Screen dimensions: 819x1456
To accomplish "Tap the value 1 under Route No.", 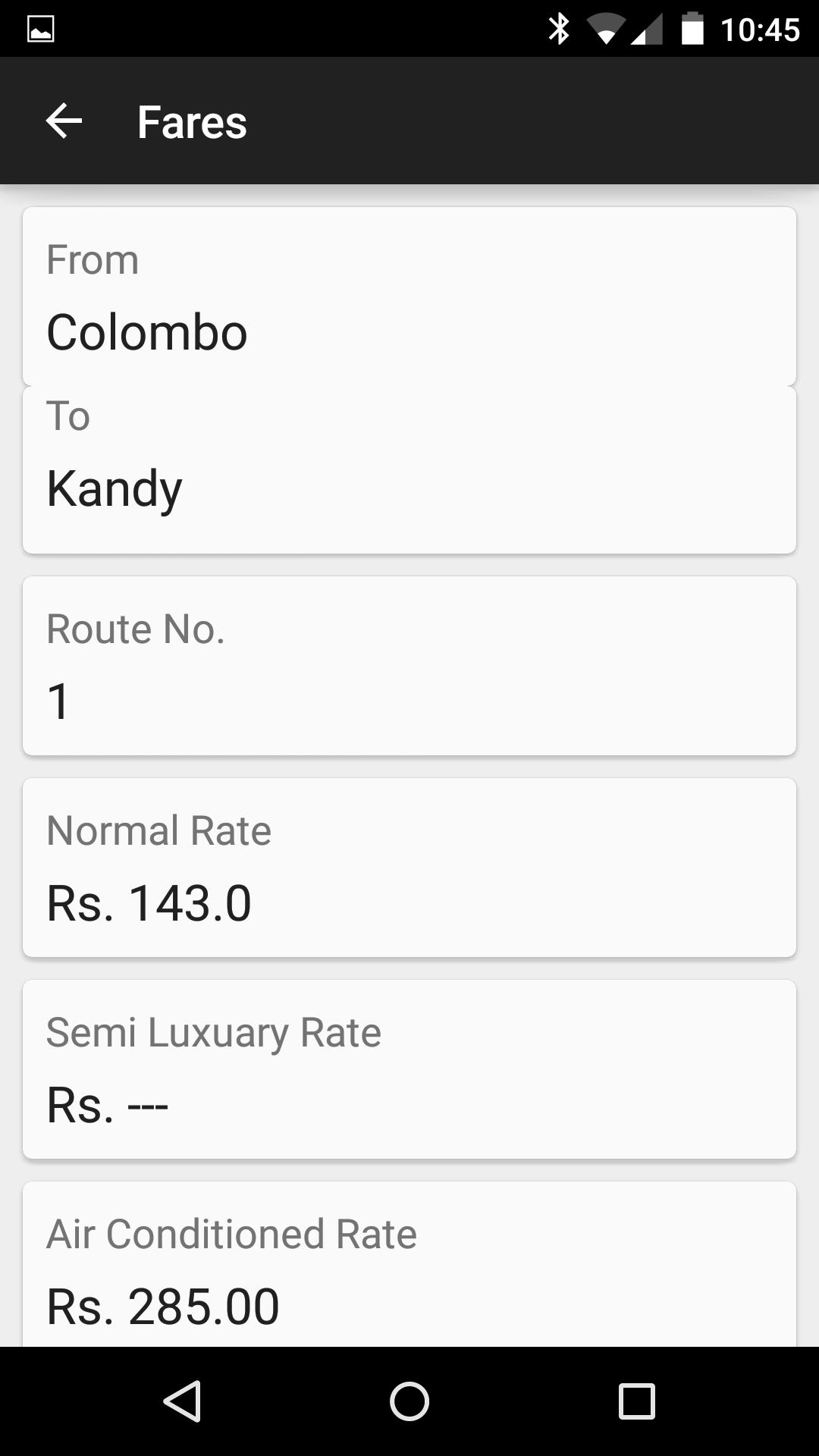I will [59, 701].
